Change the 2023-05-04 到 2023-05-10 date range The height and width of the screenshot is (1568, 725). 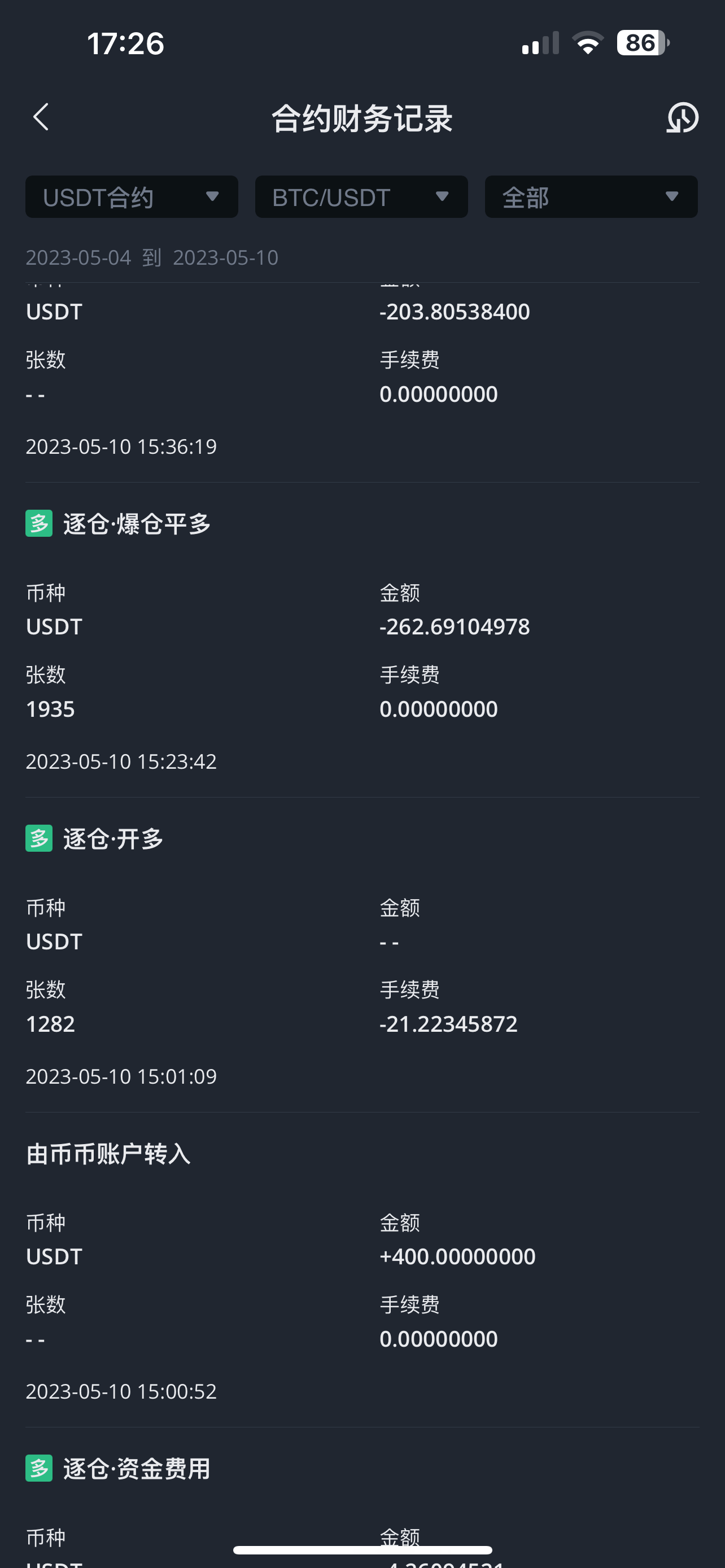point(152,258)
